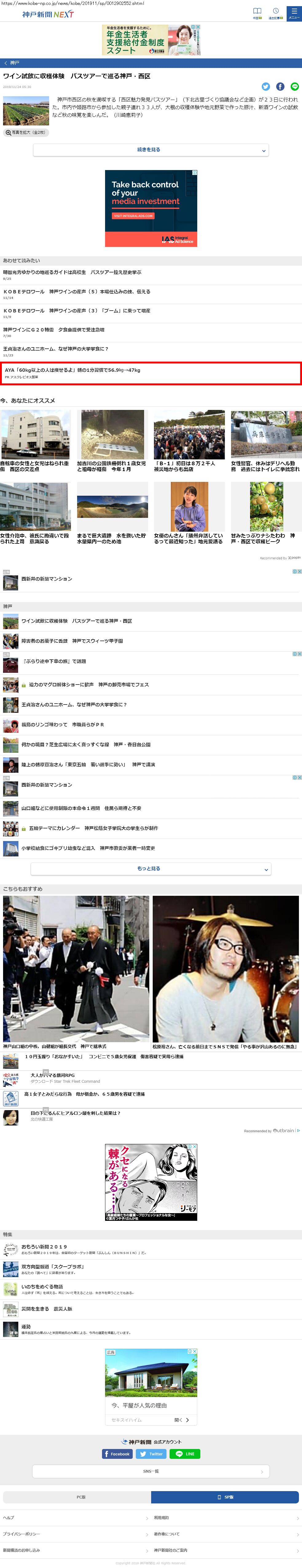Open the green LINE official account button

point(185,1454)
